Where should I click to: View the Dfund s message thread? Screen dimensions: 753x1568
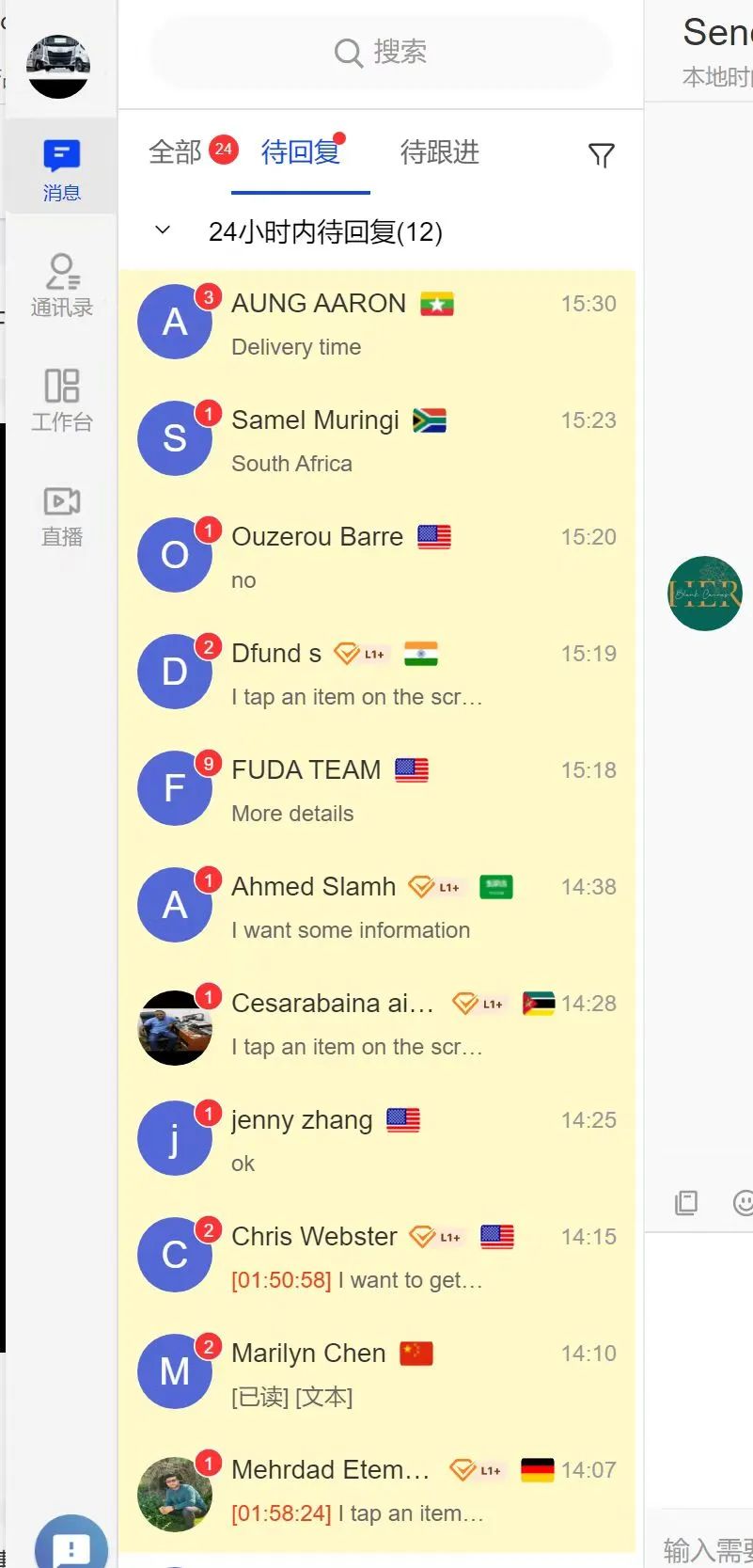click(x=376, y=674)
